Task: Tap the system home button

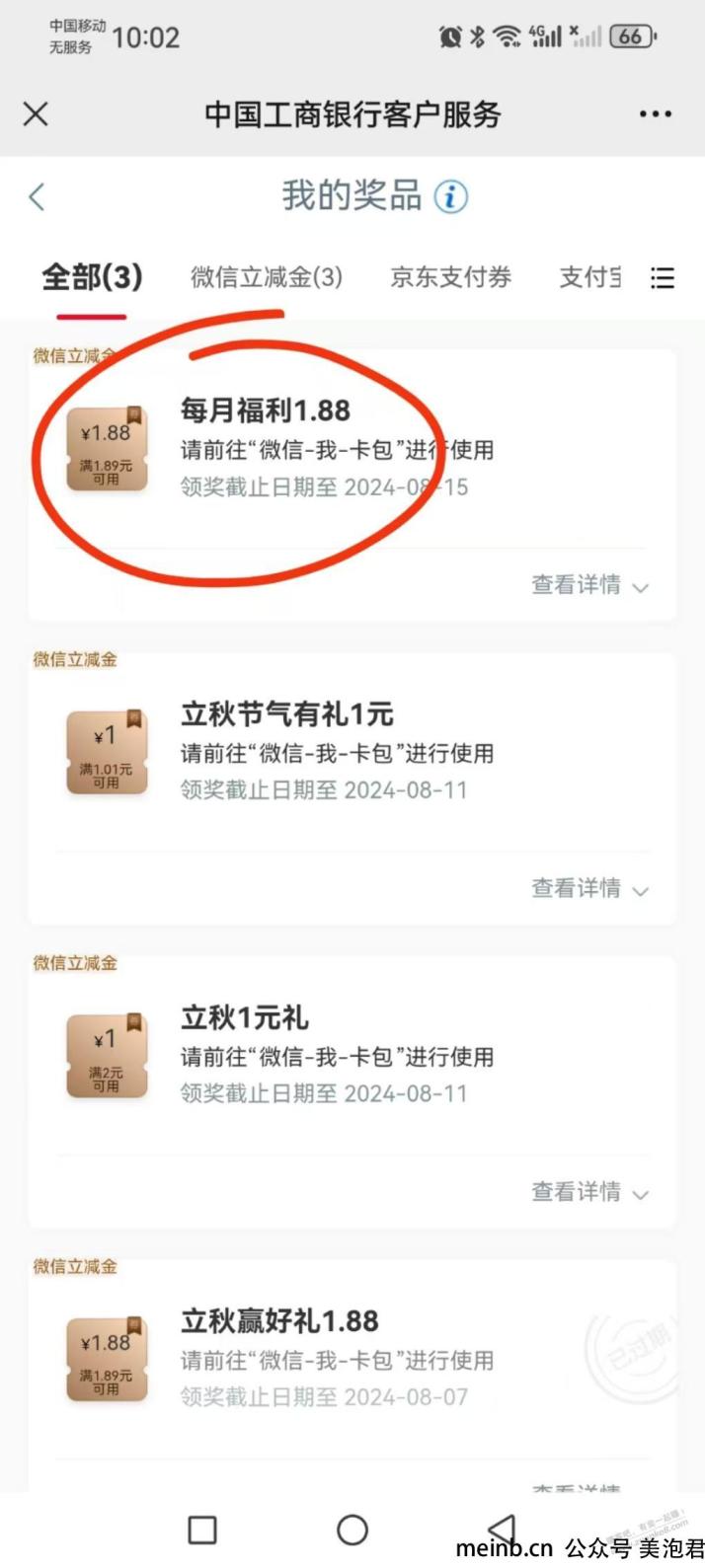Action: tap(352, 1530)
